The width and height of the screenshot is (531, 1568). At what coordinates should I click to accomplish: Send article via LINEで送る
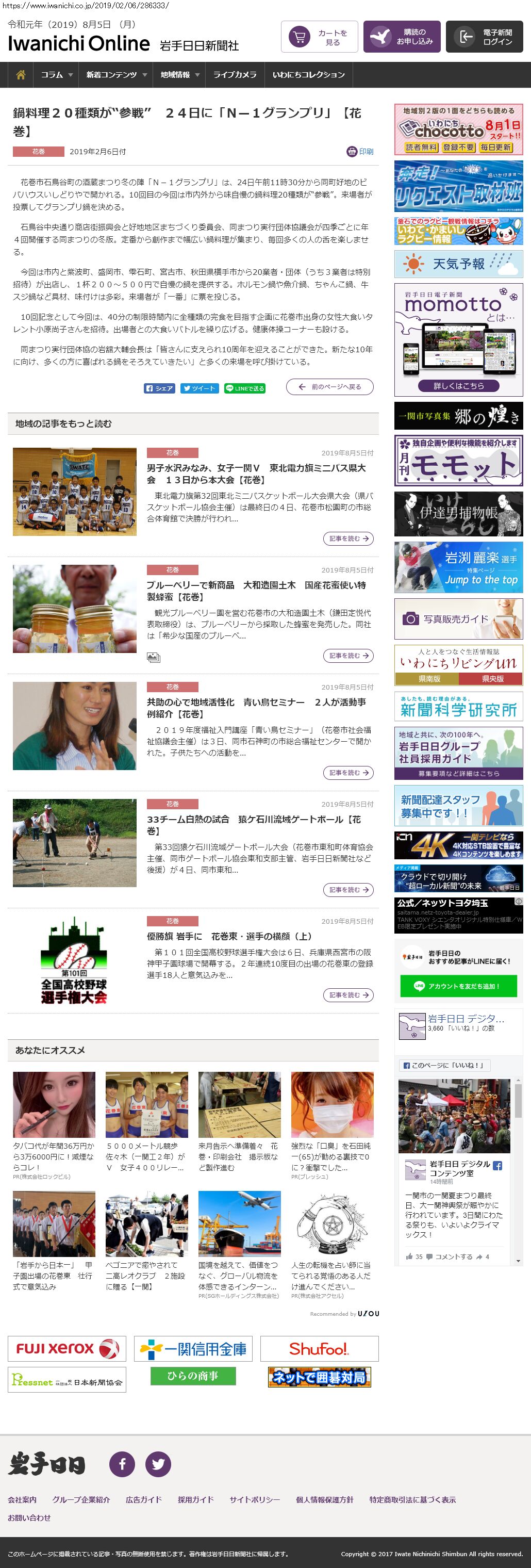pos(244,388)
